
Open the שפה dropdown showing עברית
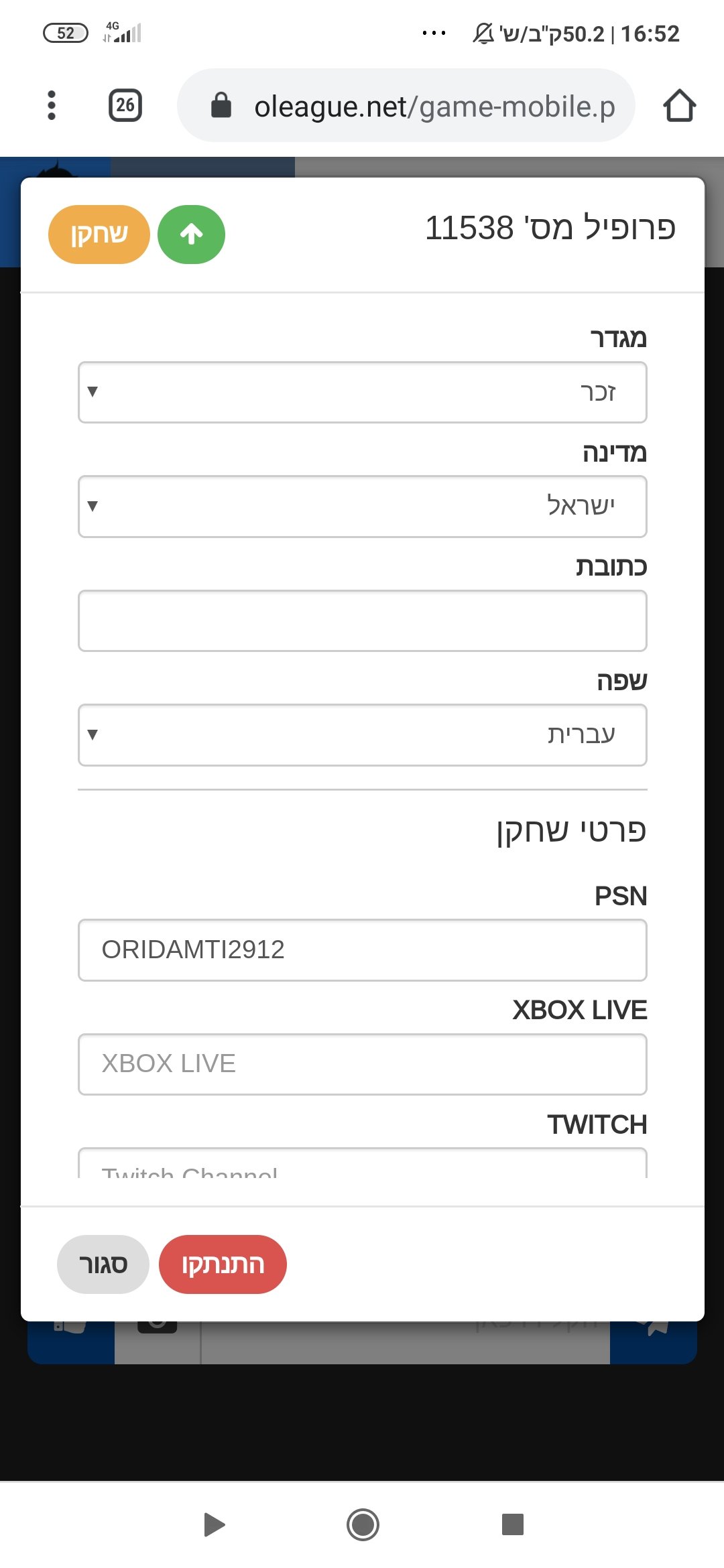(x=363, y=735)
